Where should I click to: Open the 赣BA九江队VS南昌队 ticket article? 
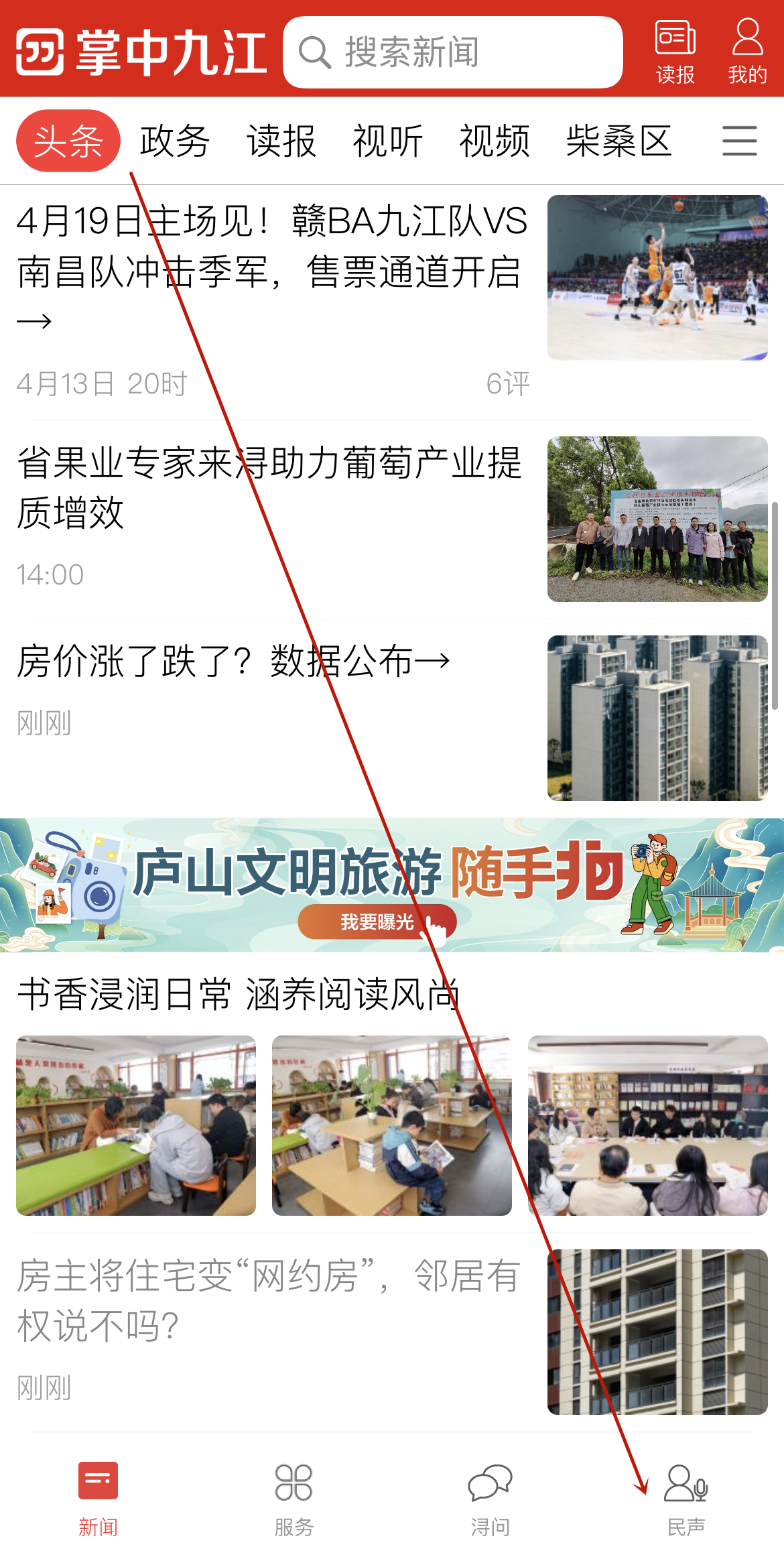pyautogui.click(x=271, y=248)
